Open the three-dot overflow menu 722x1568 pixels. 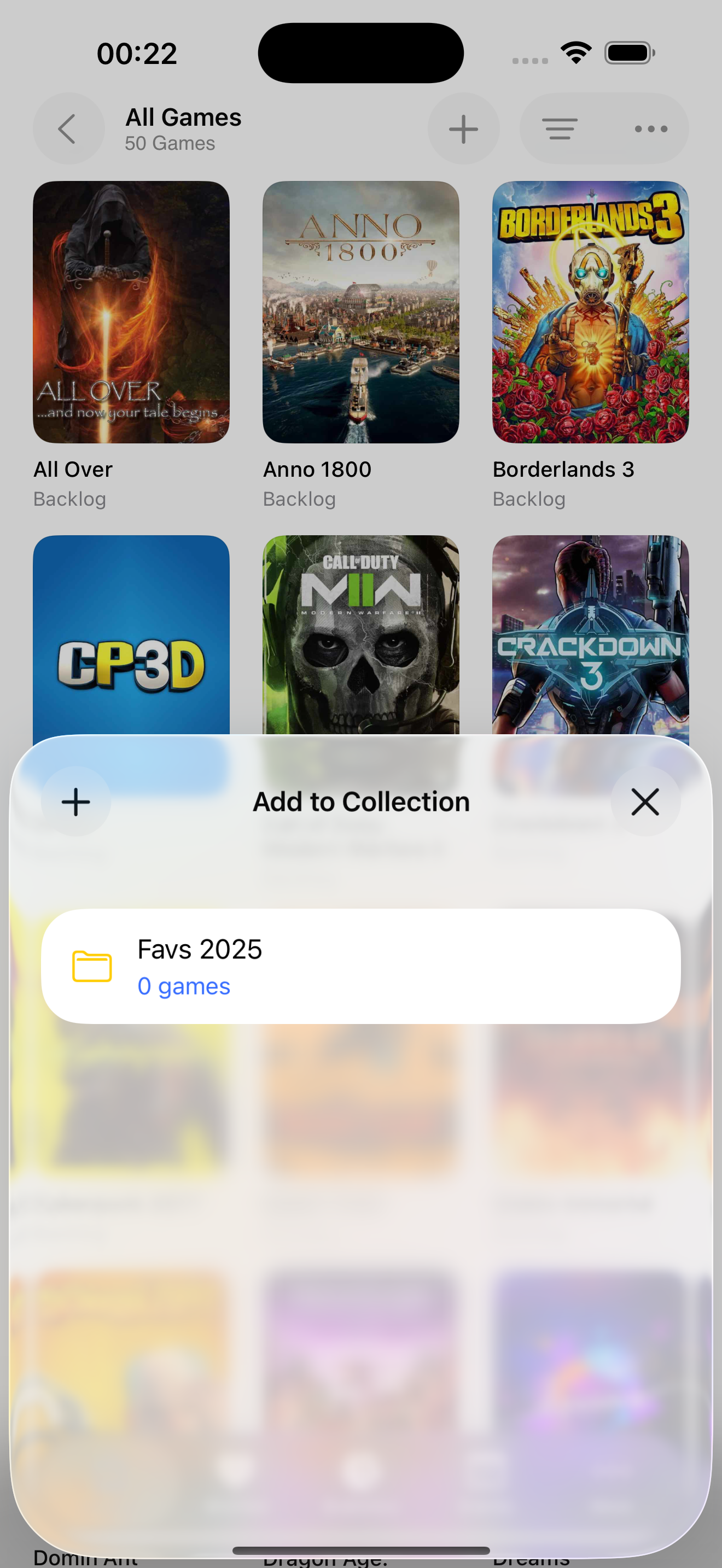coord(650,128)
